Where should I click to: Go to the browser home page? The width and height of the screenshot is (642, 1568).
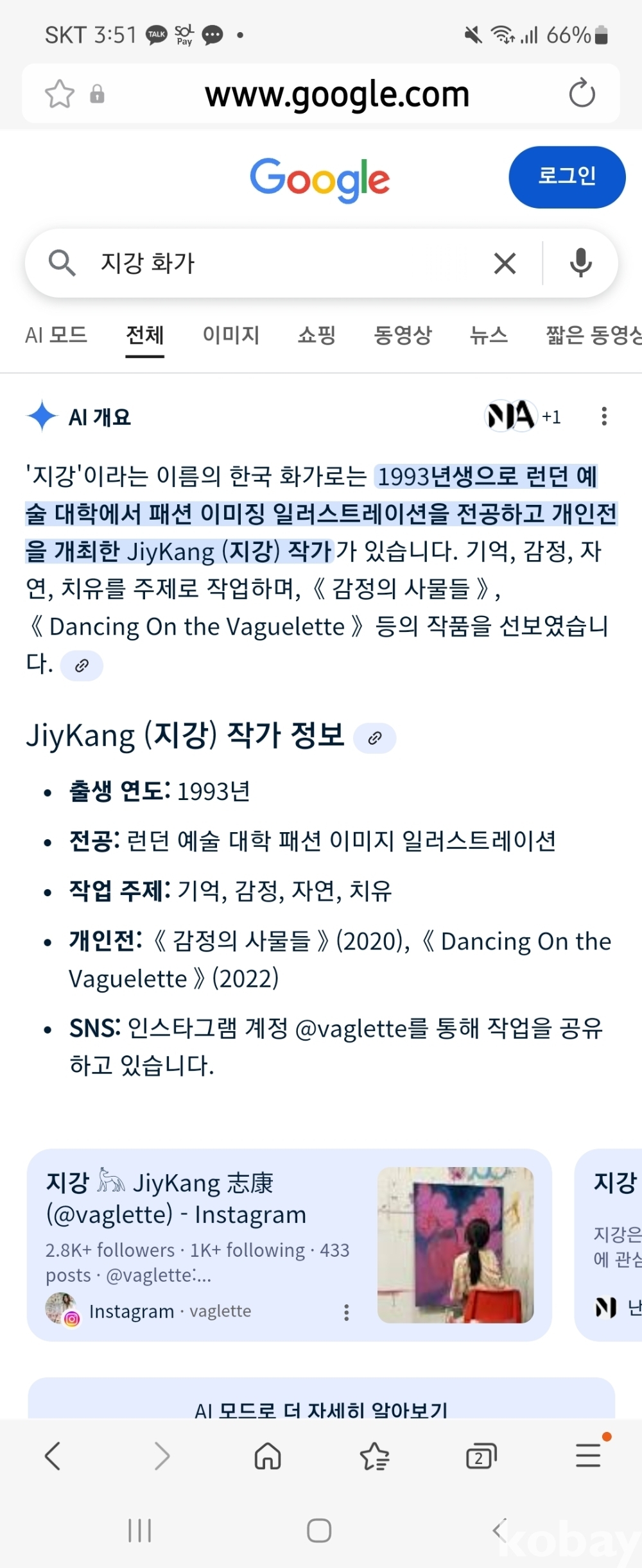click(268, 1456)
